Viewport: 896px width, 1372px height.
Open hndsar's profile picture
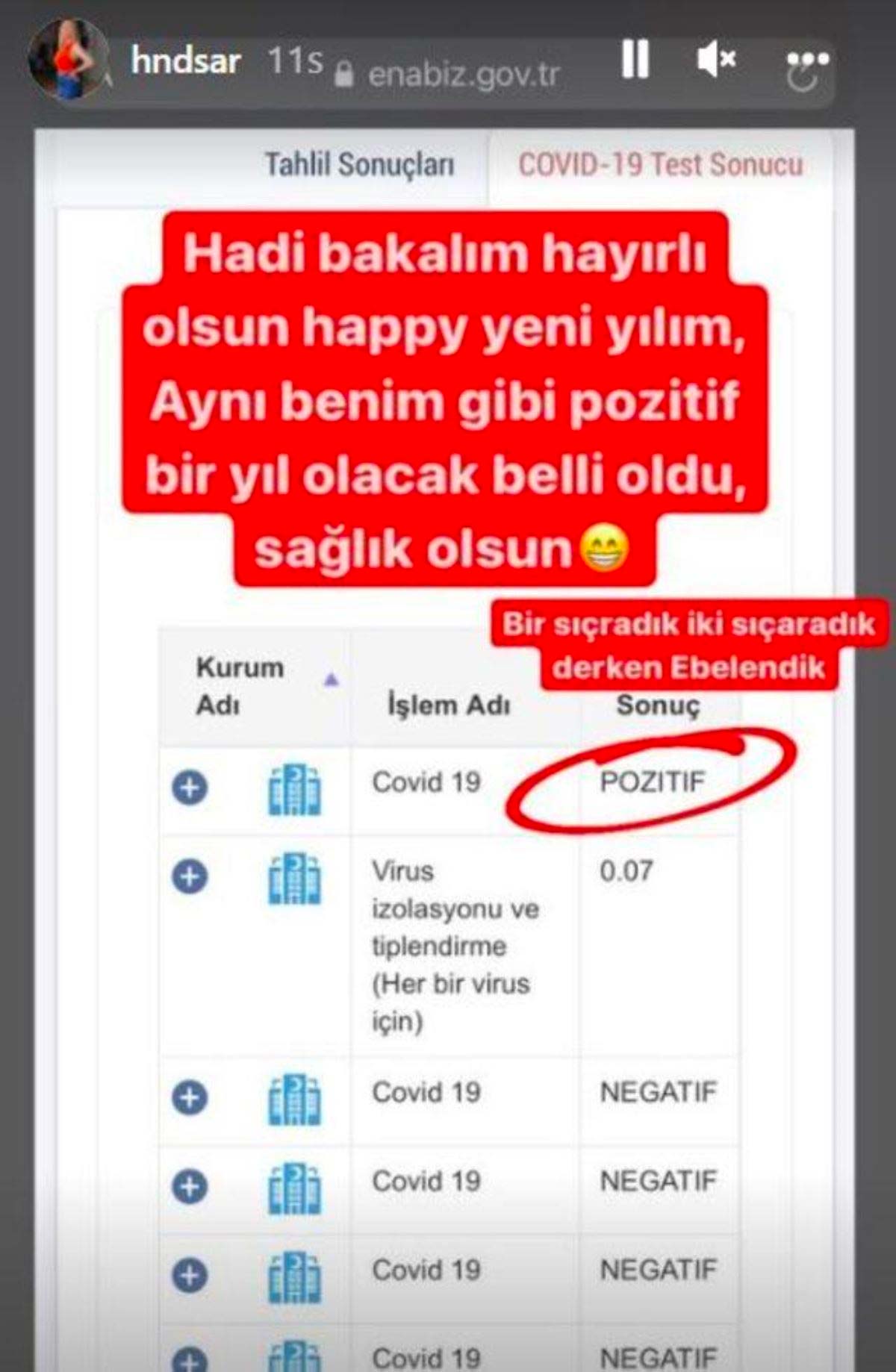pos(67,59)
